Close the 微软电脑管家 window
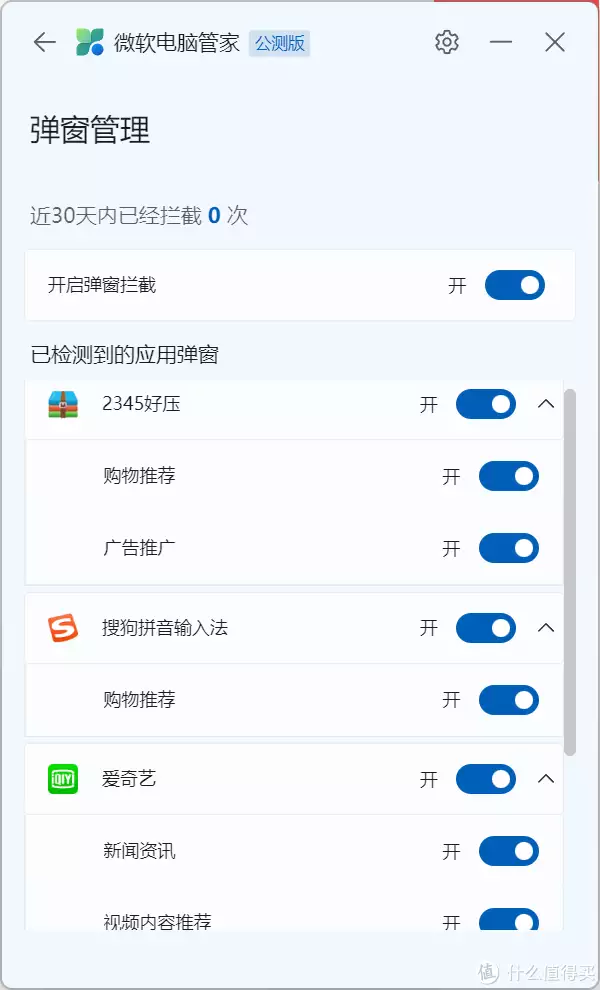 (x=555, y=42)
